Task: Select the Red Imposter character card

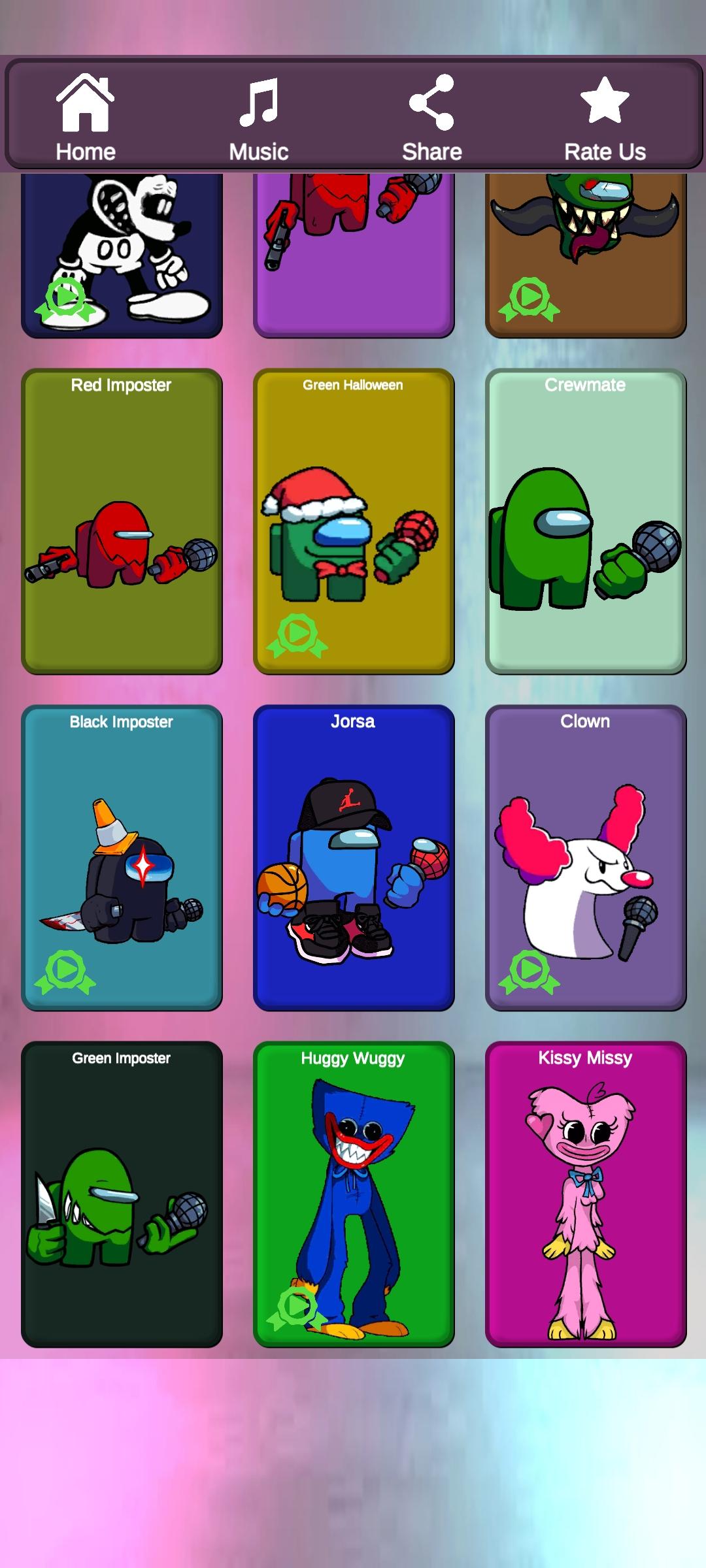Action: point(122,521)
